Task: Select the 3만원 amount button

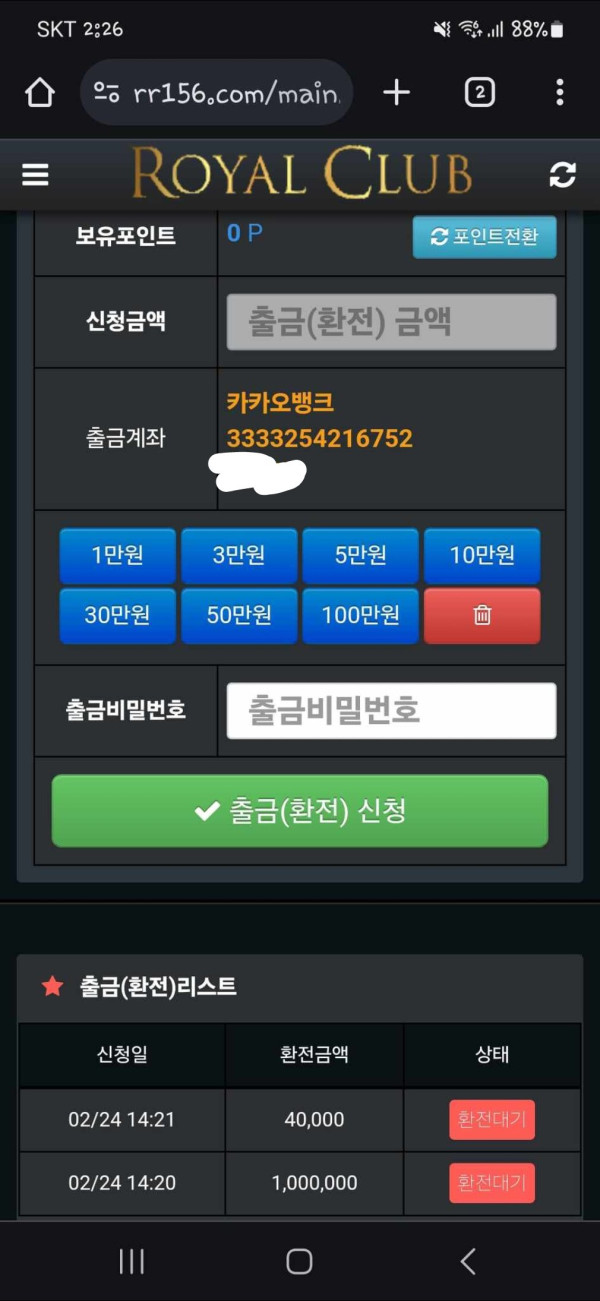Action: (239, 556)
